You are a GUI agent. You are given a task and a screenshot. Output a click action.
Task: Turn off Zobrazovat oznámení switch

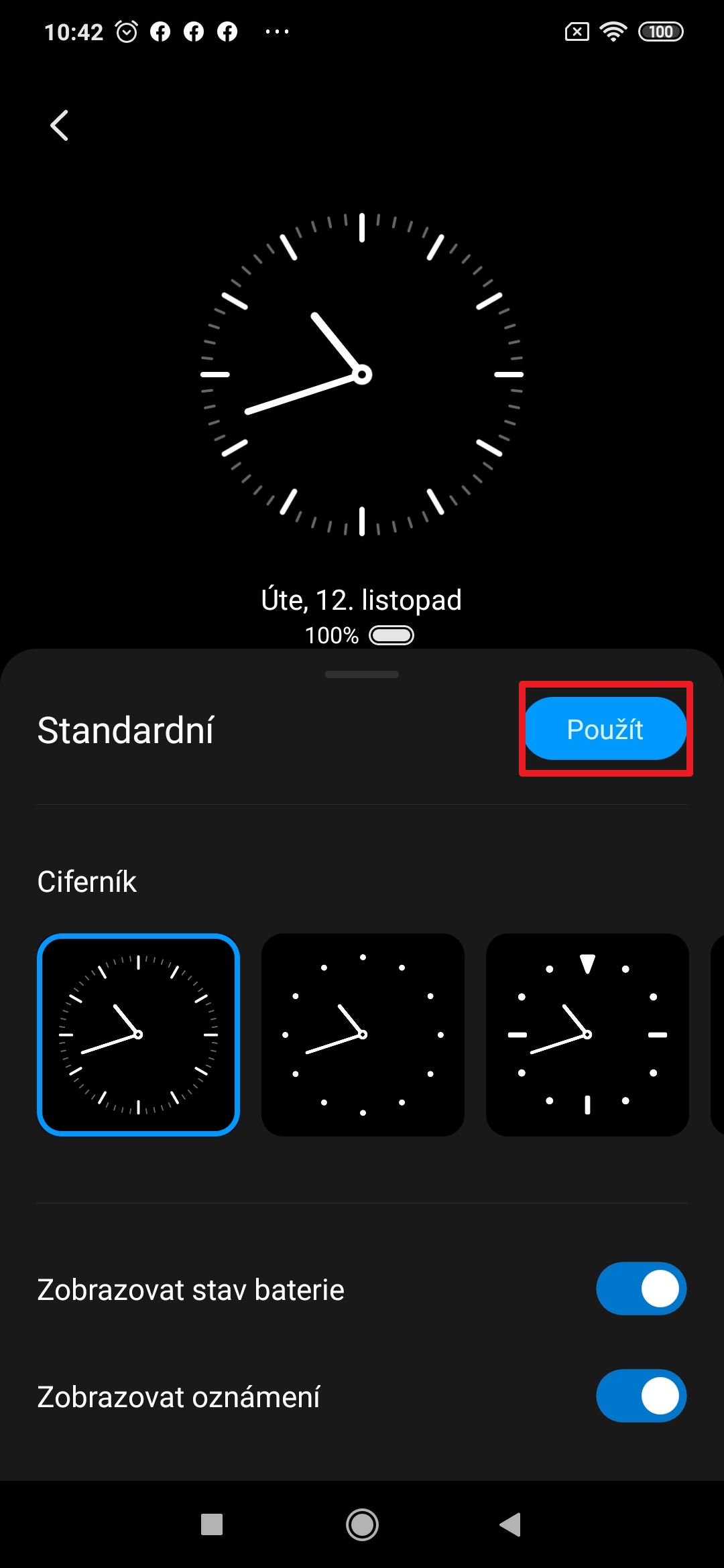coord(641,1396)
